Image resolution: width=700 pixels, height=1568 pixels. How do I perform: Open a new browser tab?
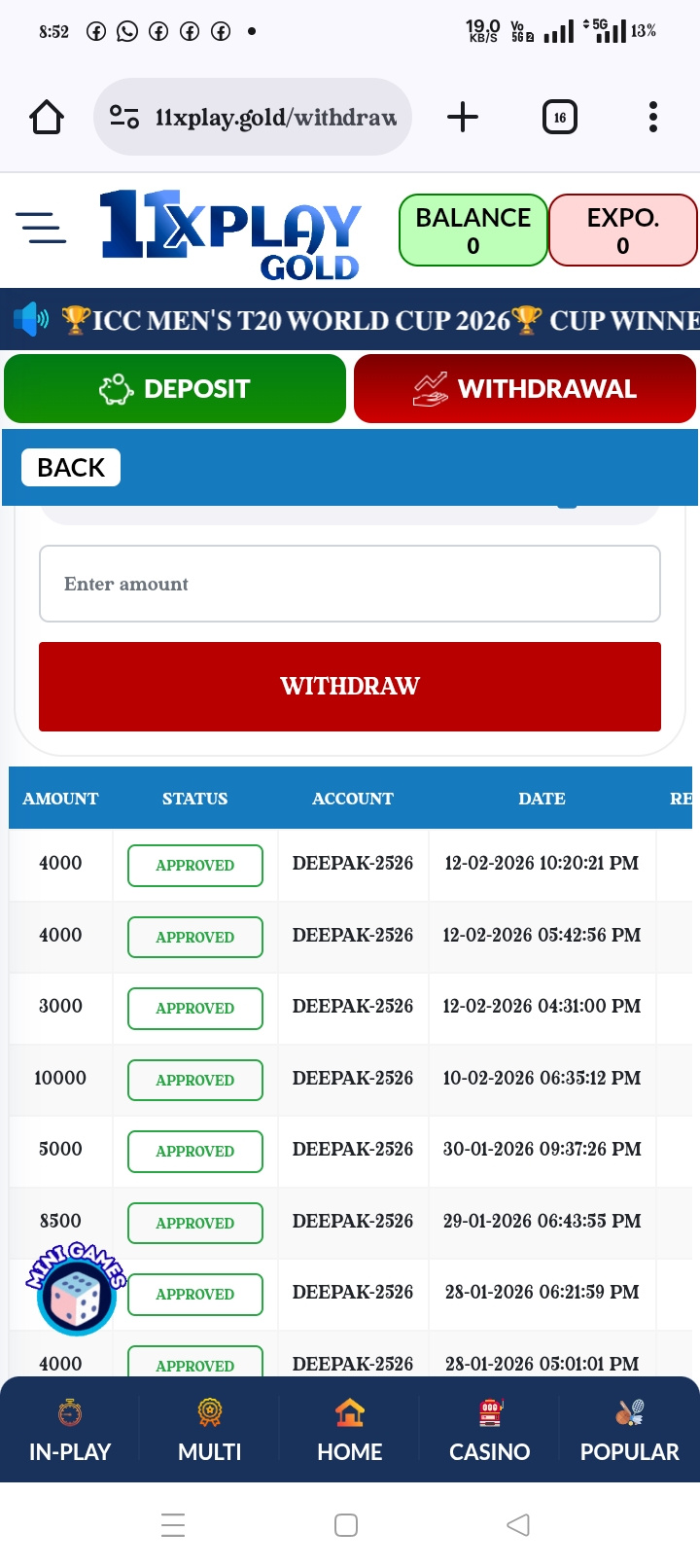[463, 118]
